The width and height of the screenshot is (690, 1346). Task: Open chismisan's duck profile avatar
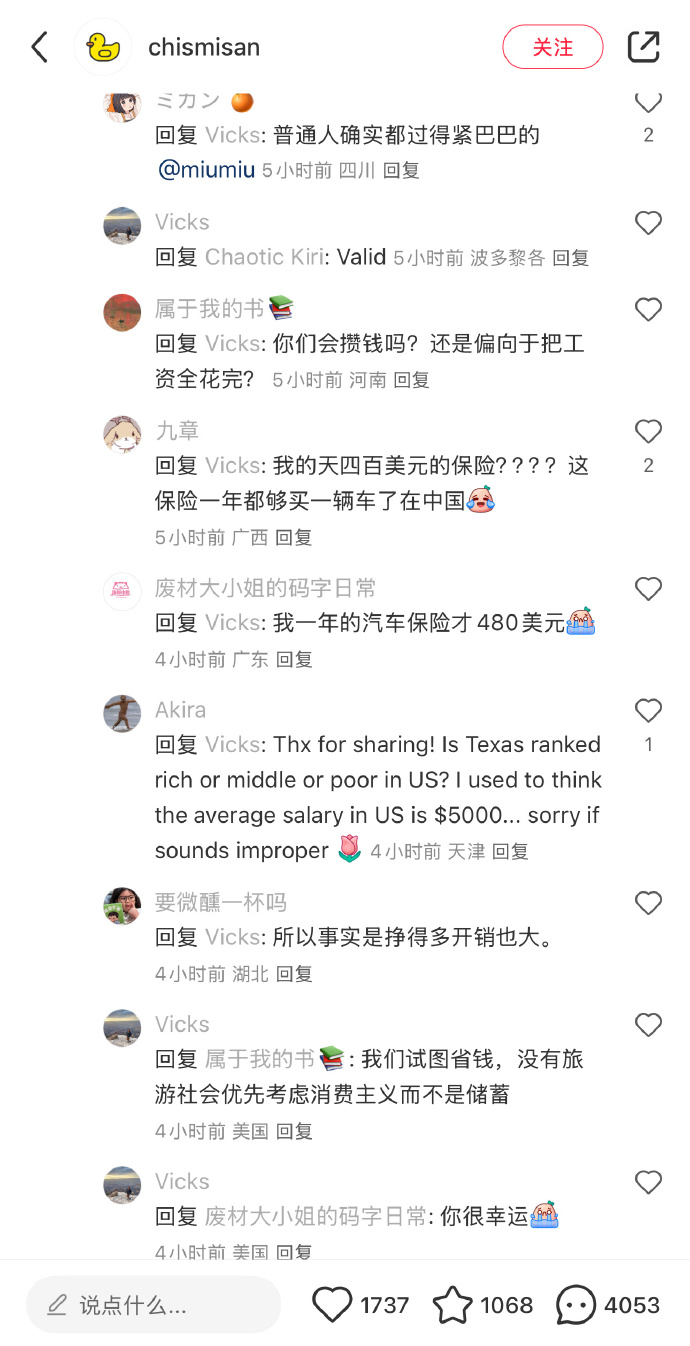[x=103, y=47]
